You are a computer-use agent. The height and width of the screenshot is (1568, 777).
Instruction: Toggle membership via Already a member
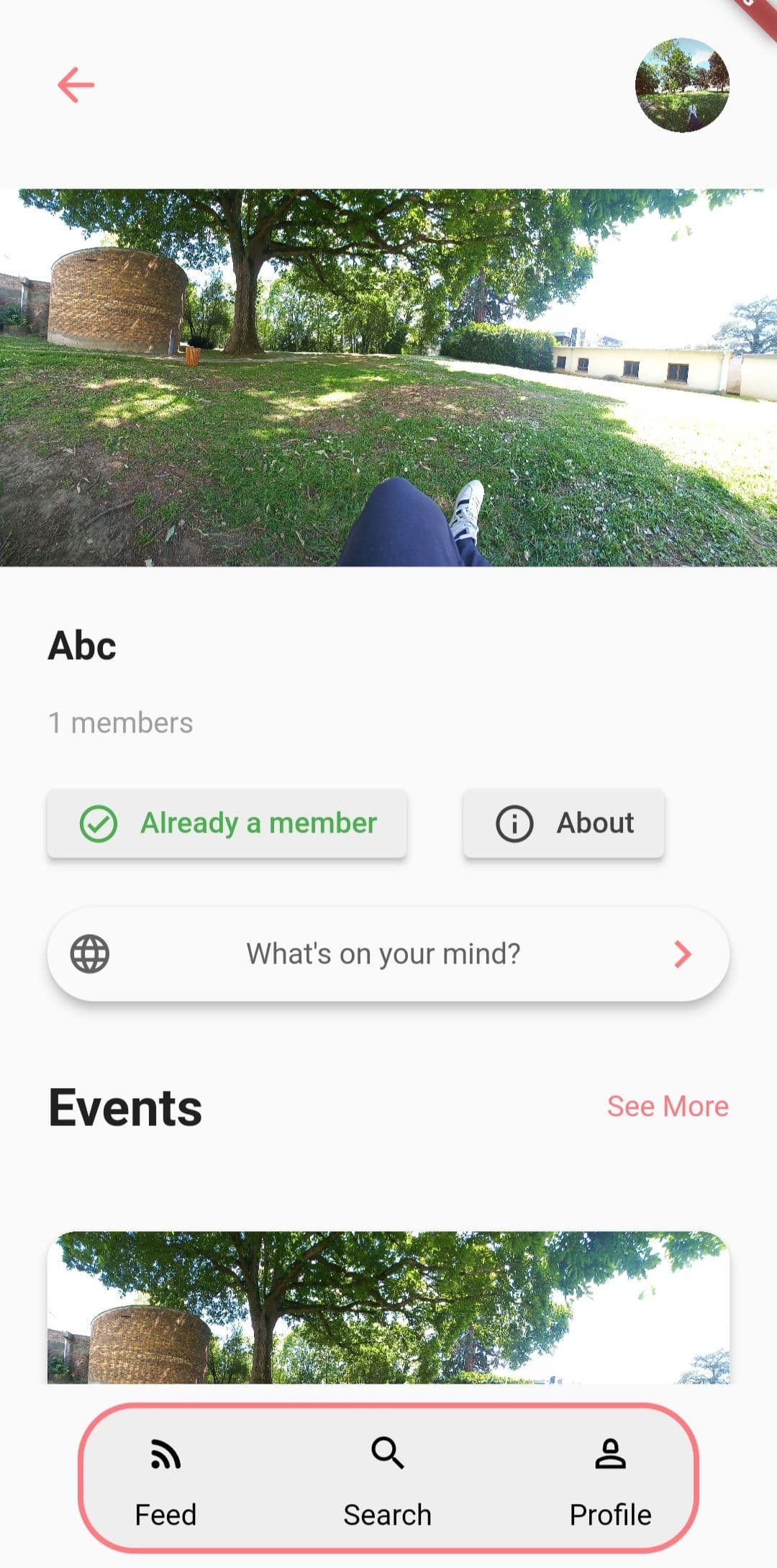coord(226,823)
